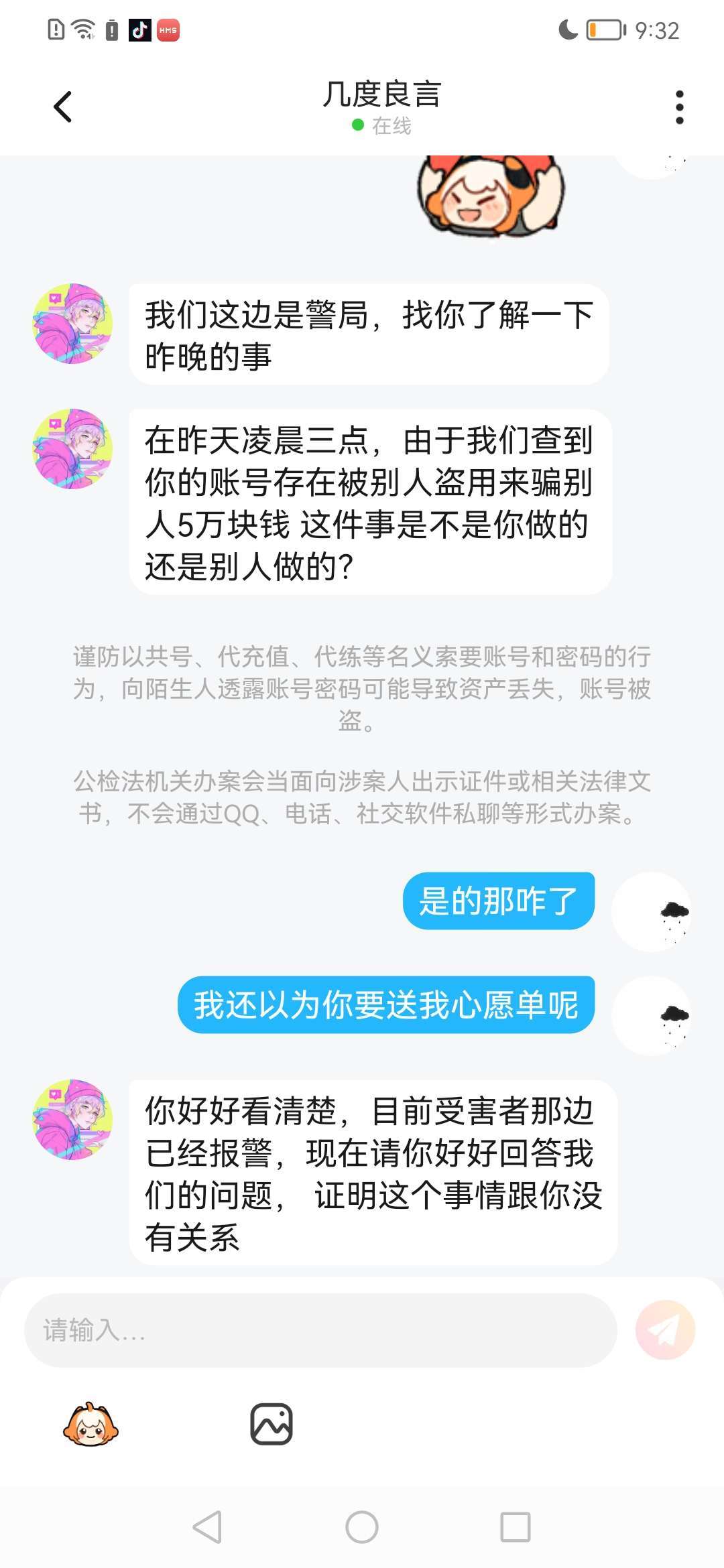The height and width of the screenshot is (1568, 724).
Task: Open my avatar beside 是的那咋了
Action: (x=652, y=911)
